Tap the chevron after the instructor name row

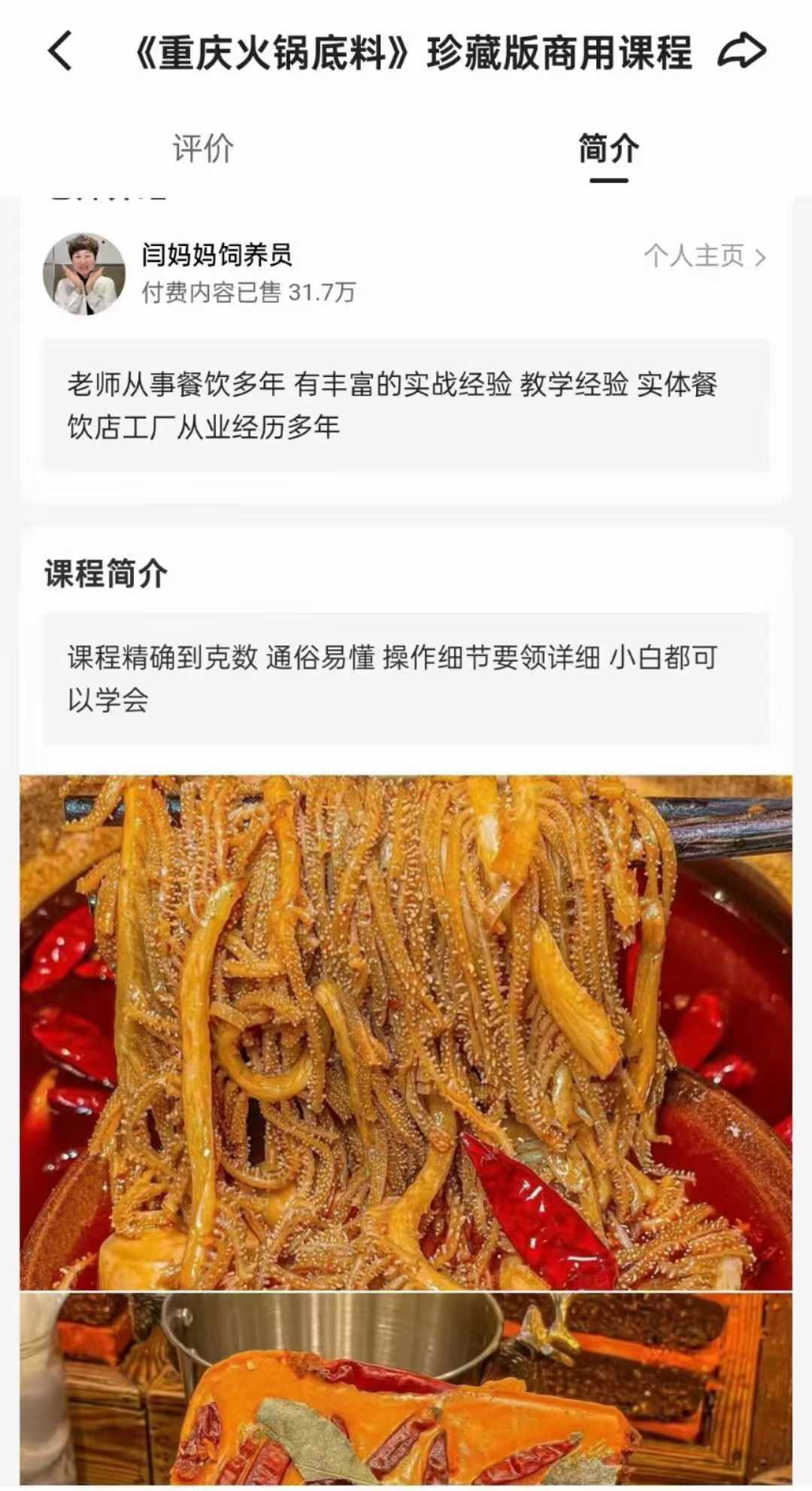point(763,257)
